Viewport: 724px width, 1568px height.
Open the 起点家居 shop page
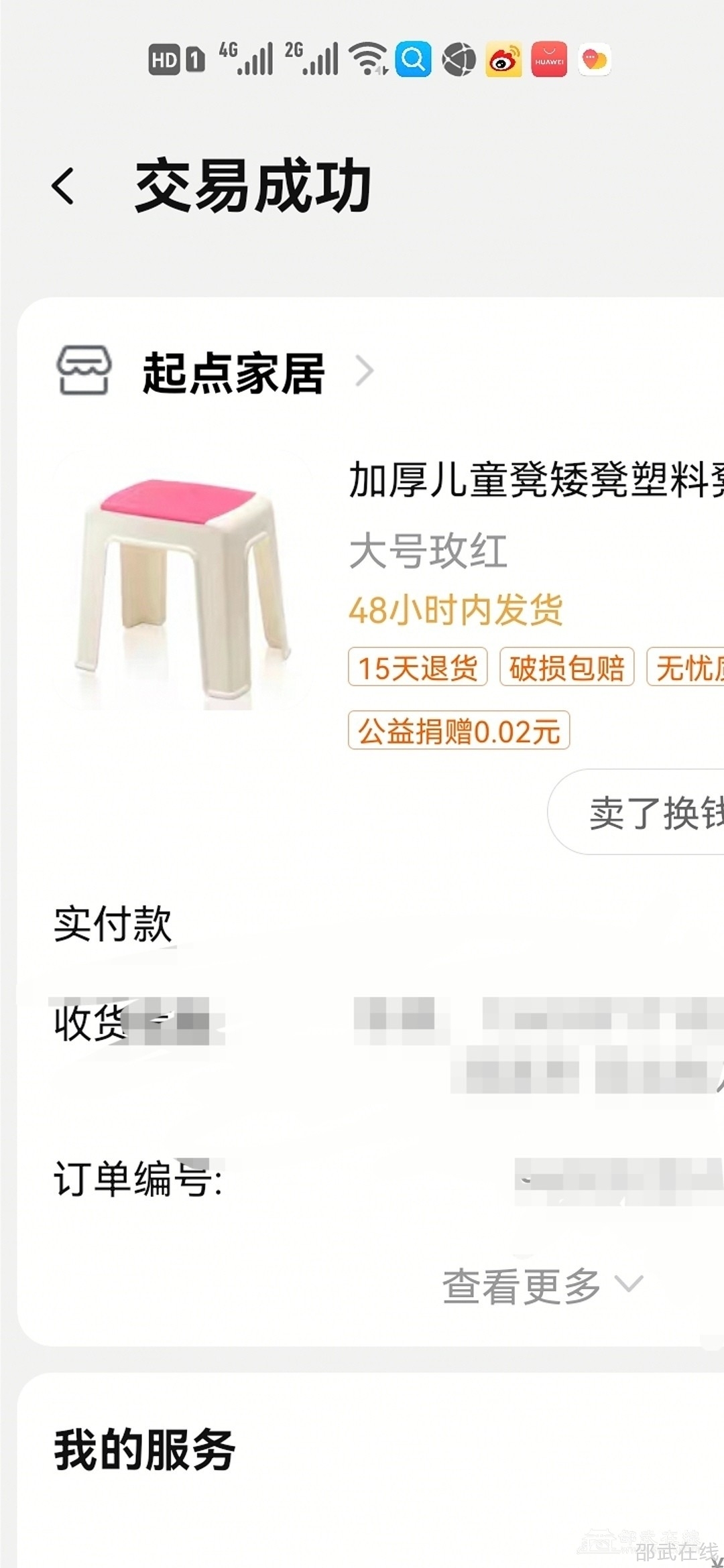pyautogui.click(x=233, y=373)
